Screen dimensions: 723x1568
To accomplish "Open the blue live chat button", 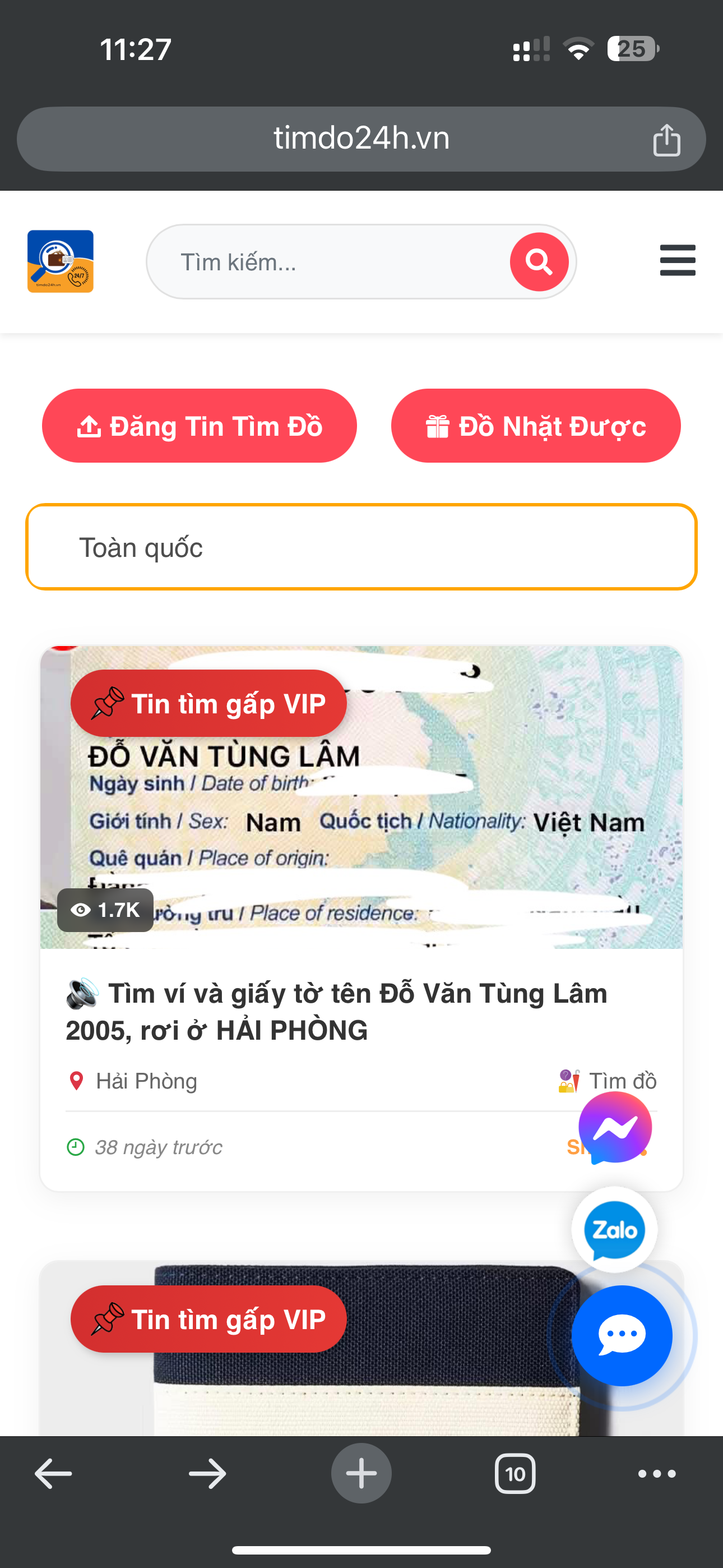I will tap(622, 1335).
